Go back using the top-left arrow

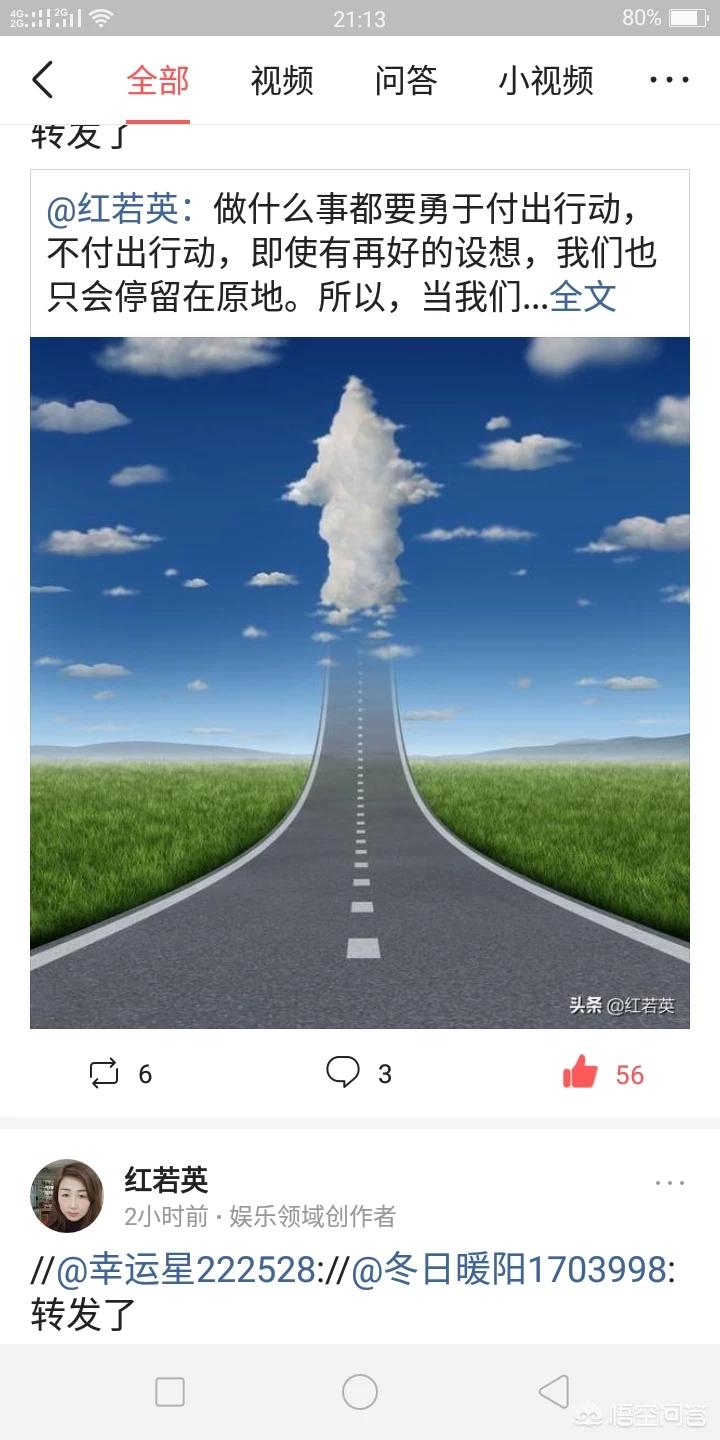[43, 80]
